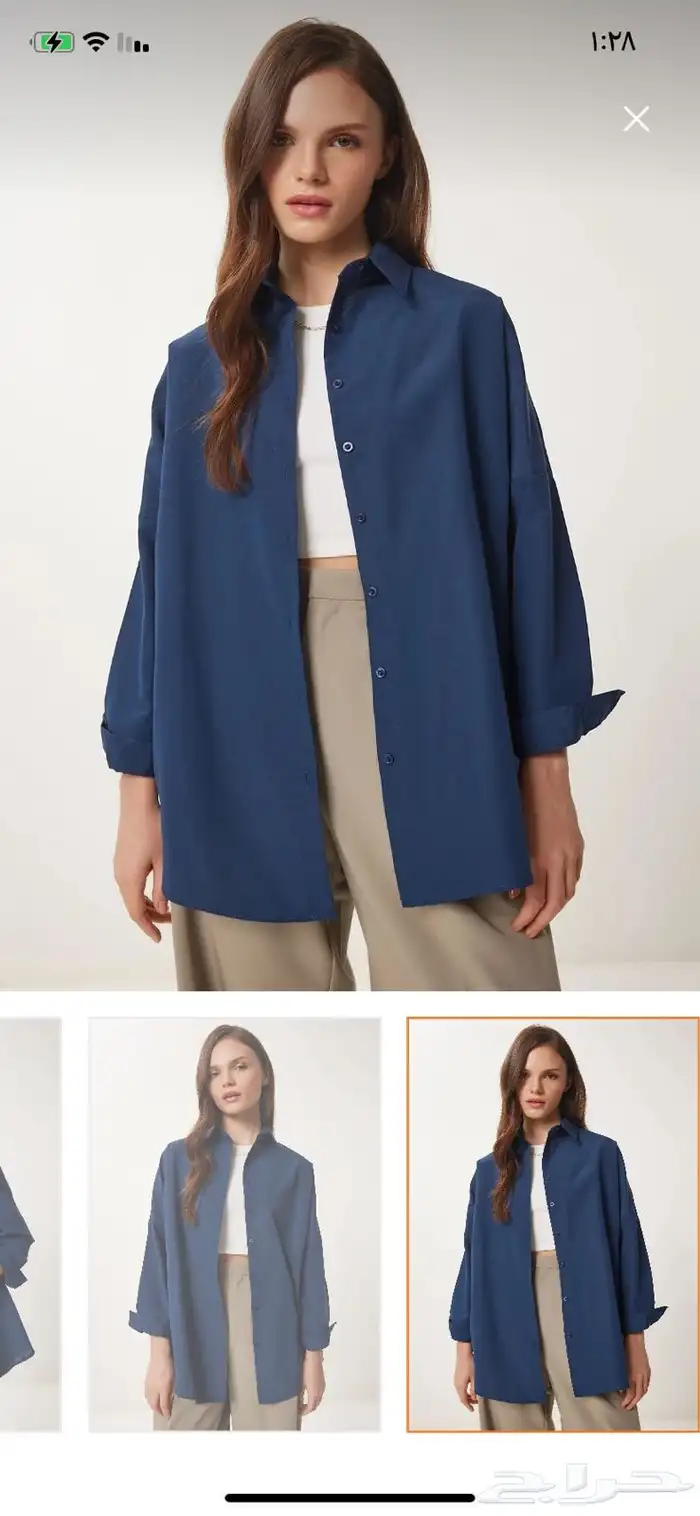
Task: Select the partially visible thumbnail at the edge
Action: (x=28, y=1224)
